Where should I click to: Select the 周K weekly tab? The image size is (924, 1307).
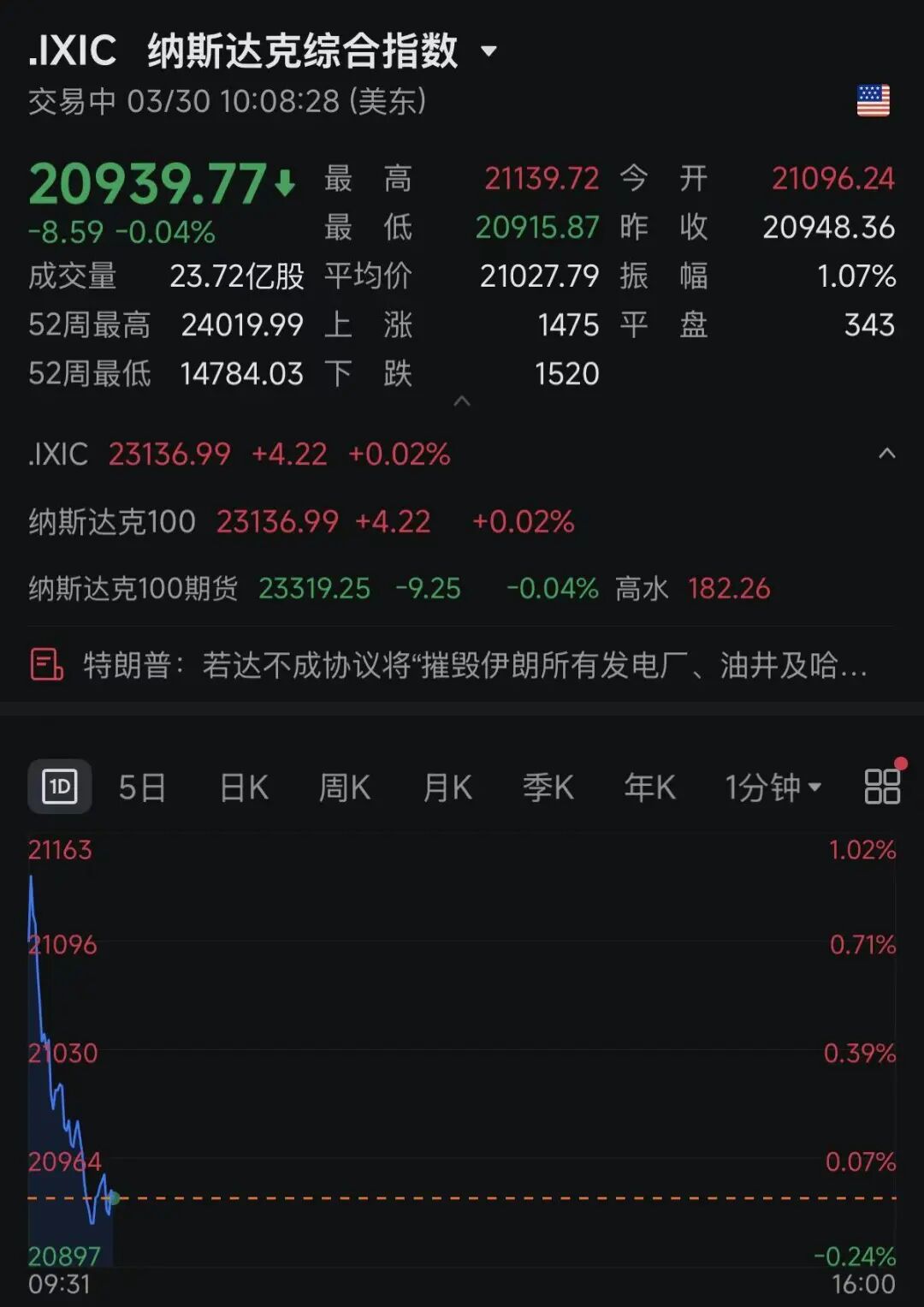pos(344,786)
